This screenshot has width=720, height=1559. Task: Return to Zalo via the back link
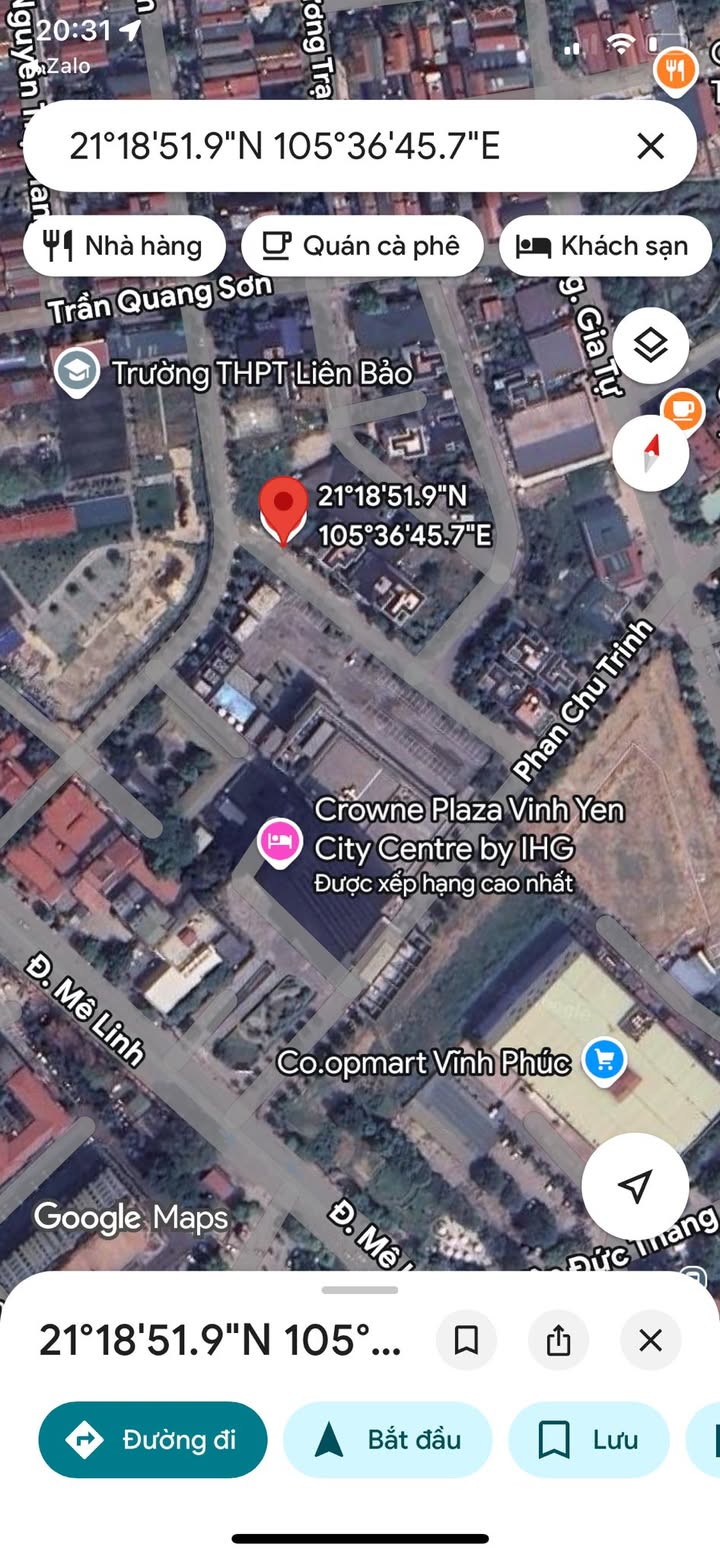(62, 66)
